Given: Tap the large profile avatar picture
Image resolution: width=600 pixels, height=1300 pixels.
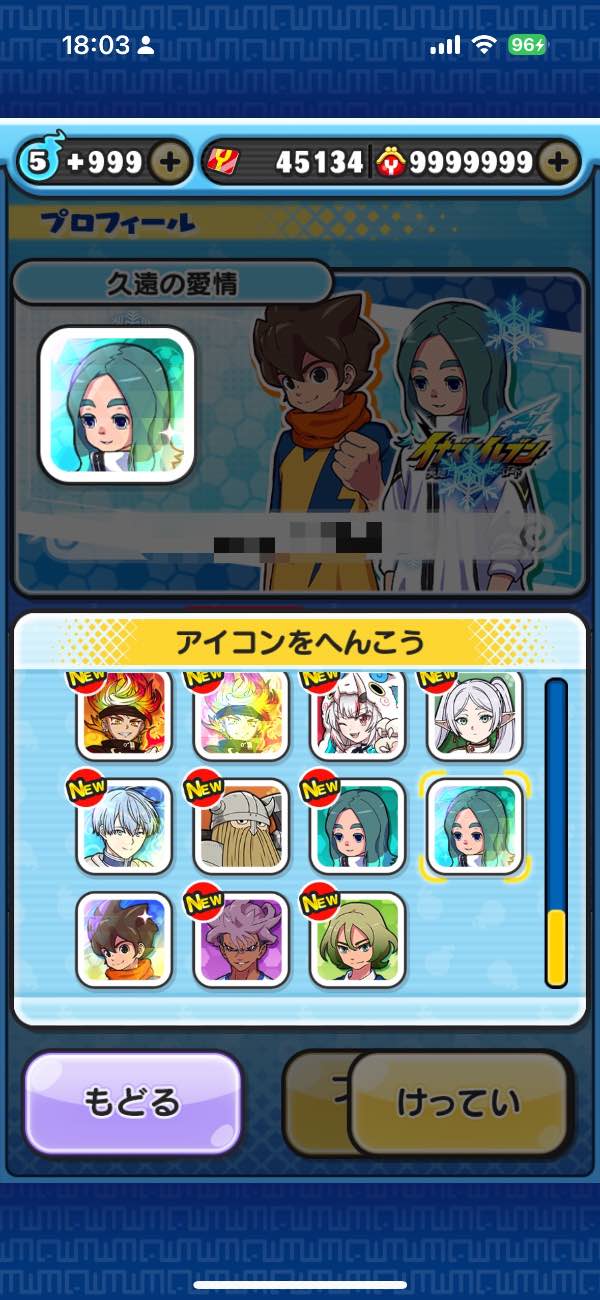Looking at the screenshot, I should tap(116, 405).
